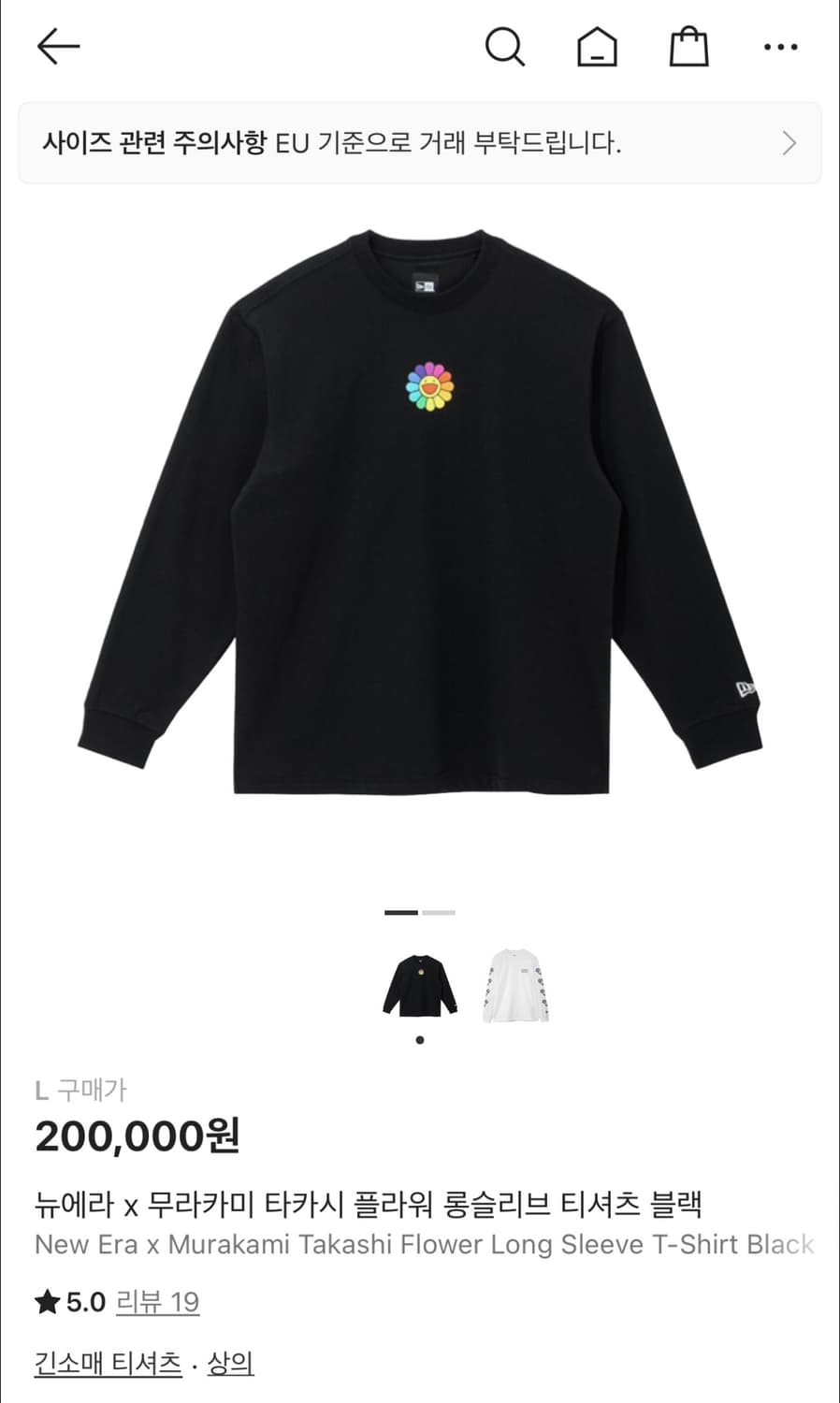
Task: Open the shopping bag icon
Action: [x=688, y=45]
